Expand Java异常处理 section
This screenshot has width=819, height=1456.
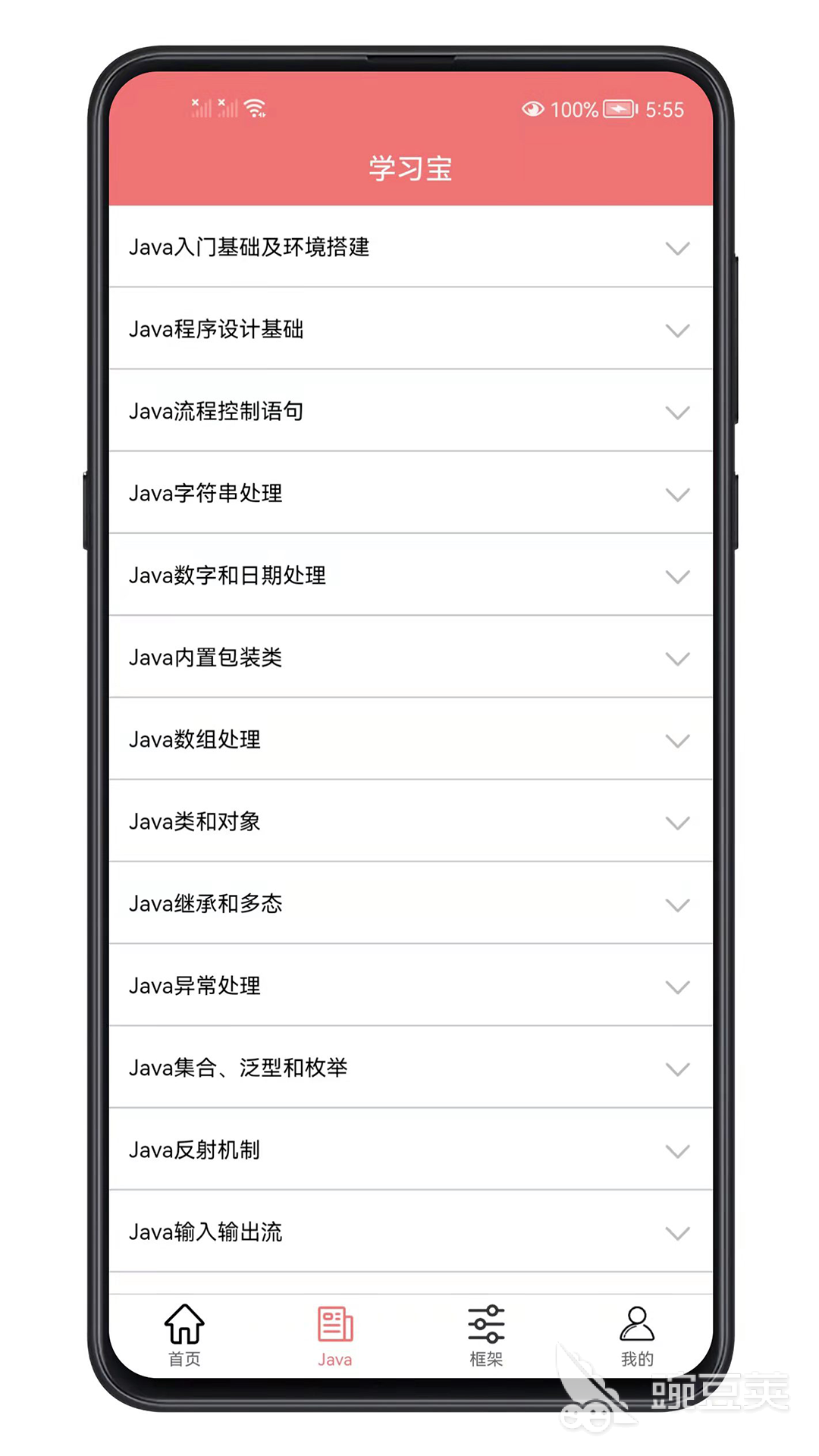coord(410,986)
